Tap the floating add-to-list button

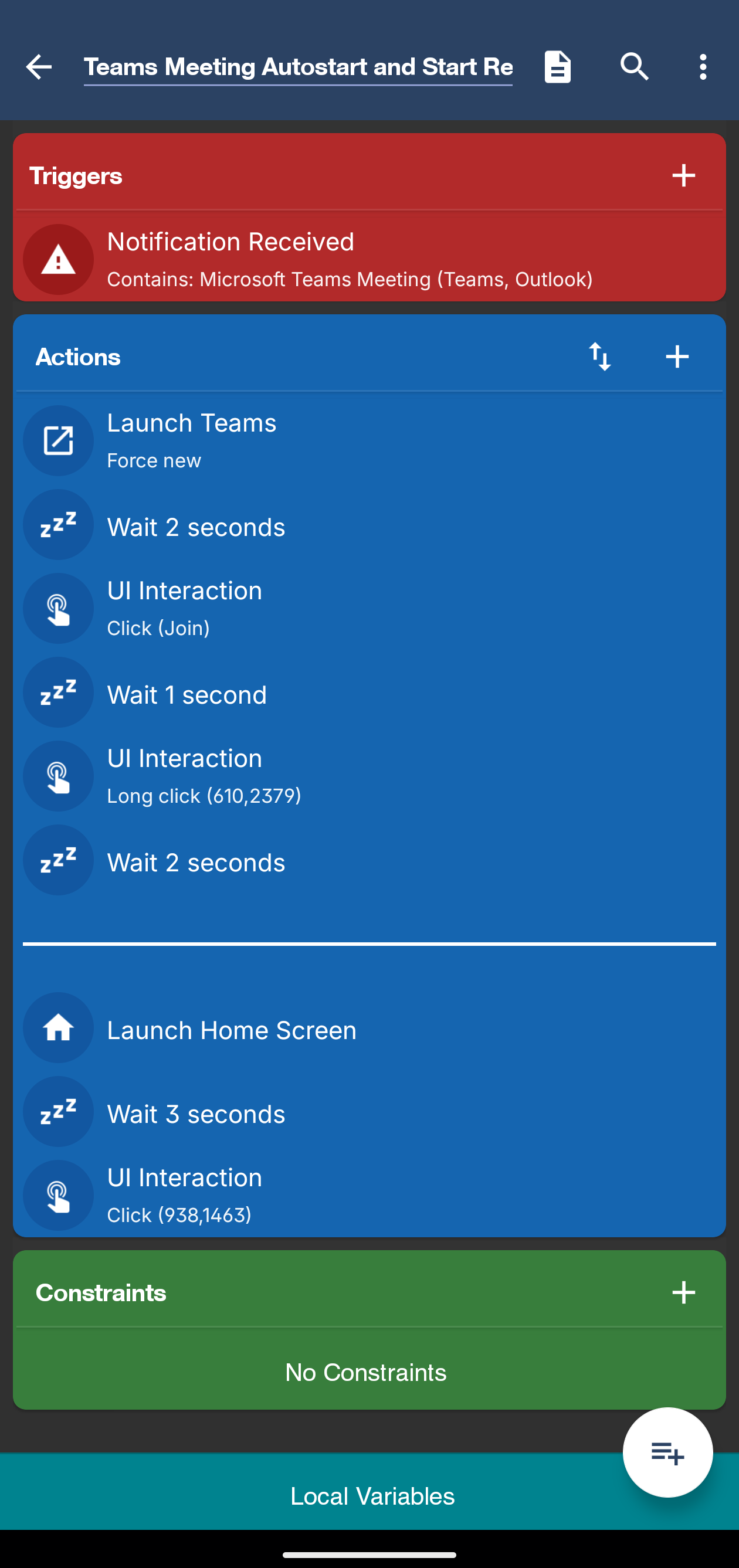tap(667, 1453)
